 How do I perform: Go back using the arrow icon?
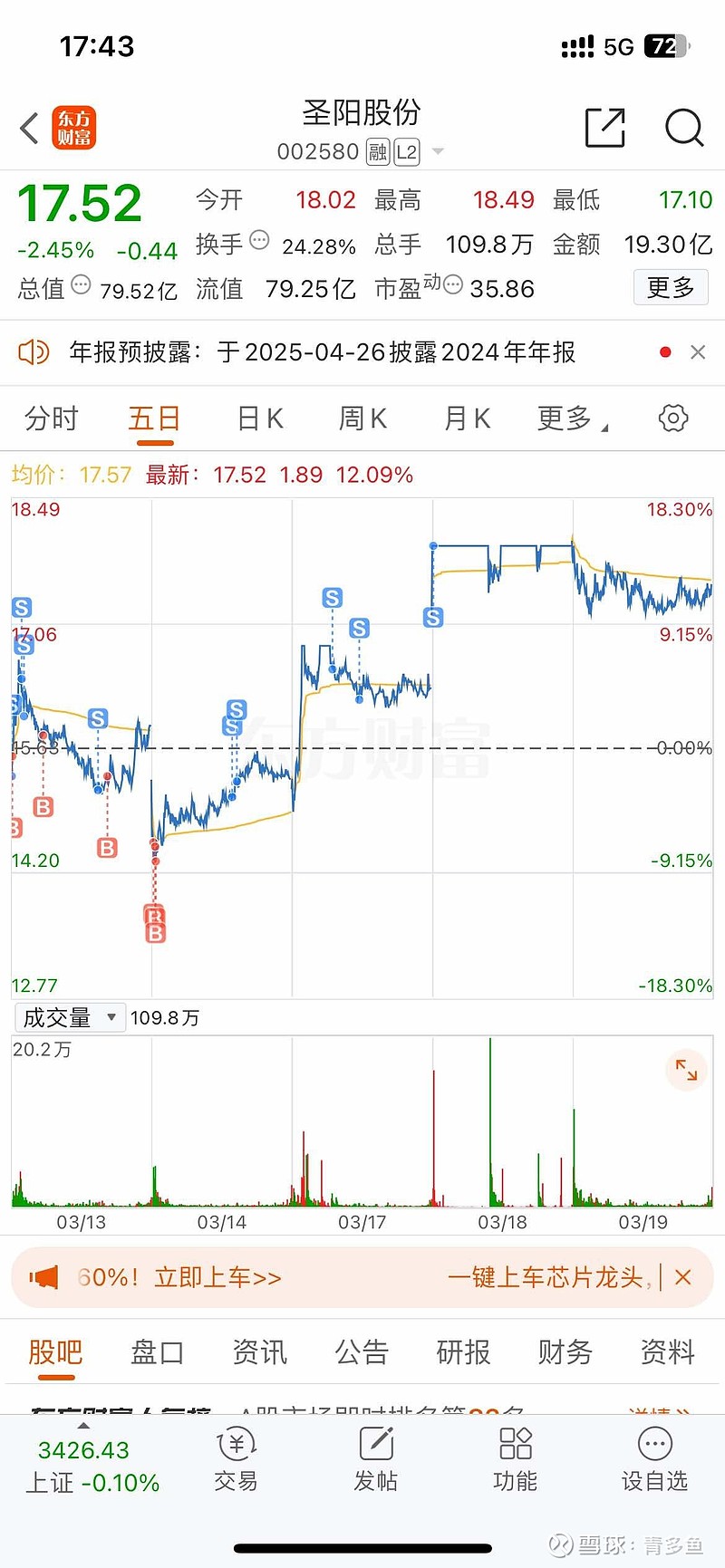click(x=30, y=129)
